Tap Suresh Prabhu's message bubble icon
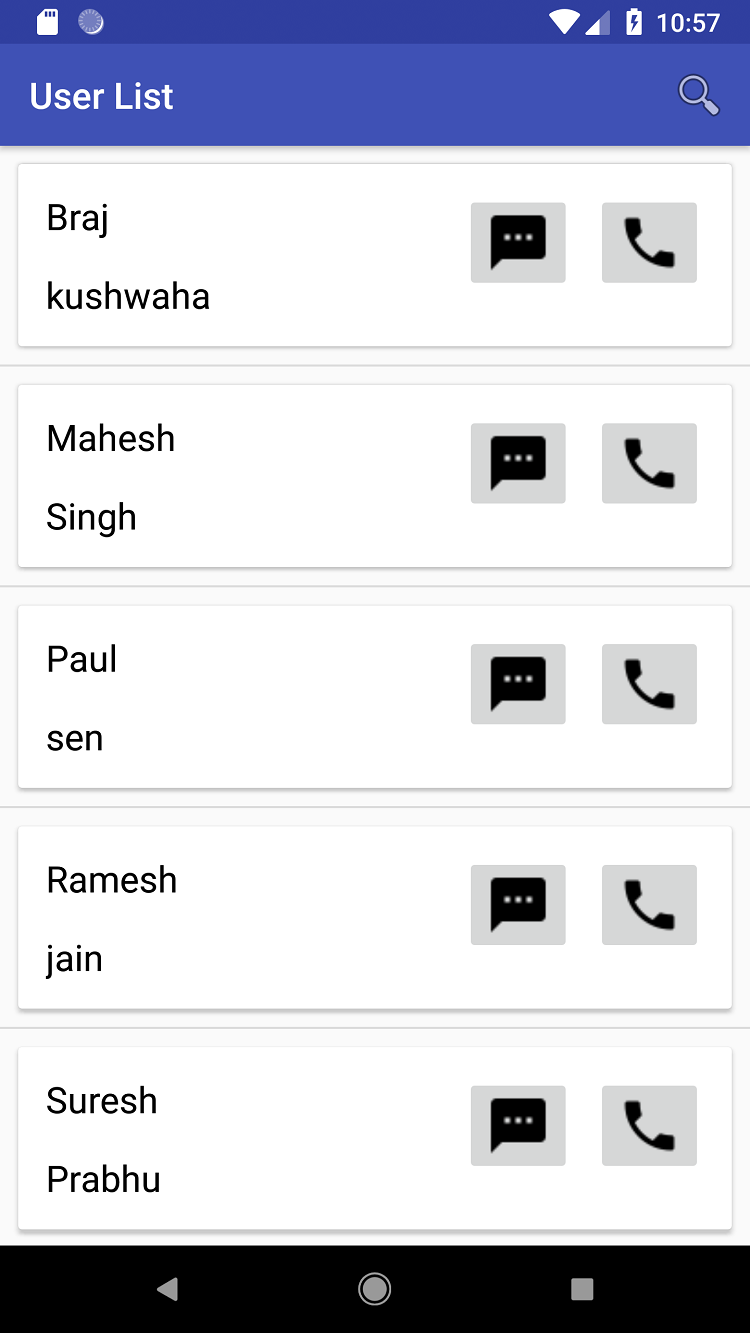750x1333 pixels. click(x=518, y=1126)
